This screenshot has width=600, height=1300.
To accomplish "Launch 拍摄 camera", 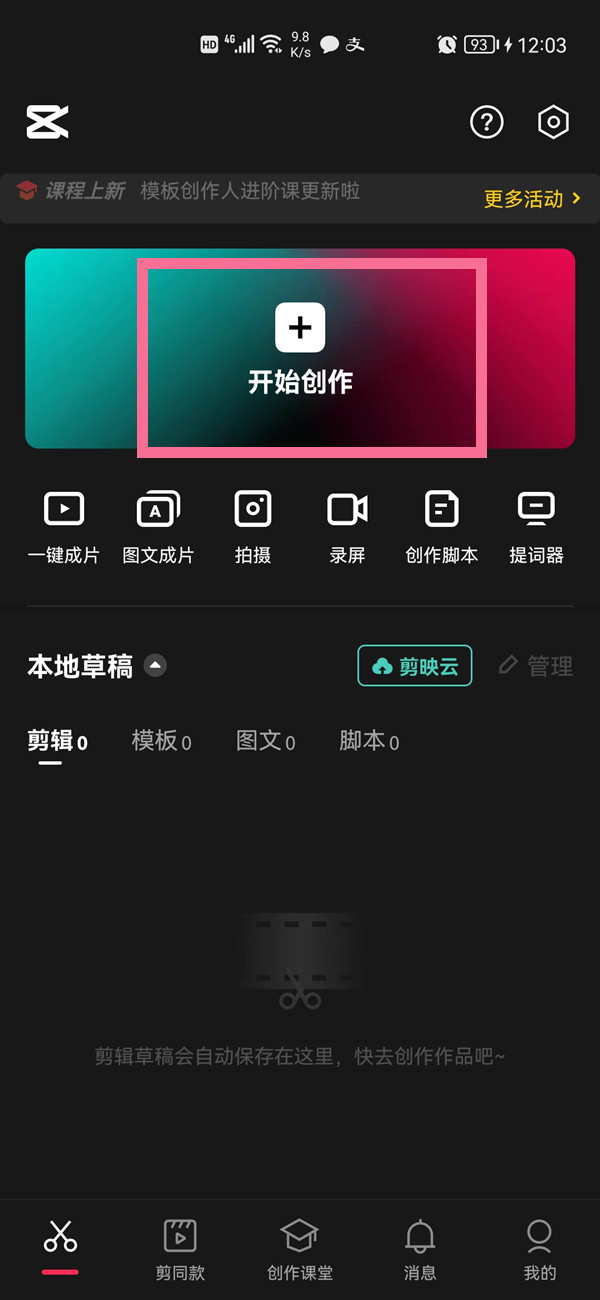I will point(253,526).
